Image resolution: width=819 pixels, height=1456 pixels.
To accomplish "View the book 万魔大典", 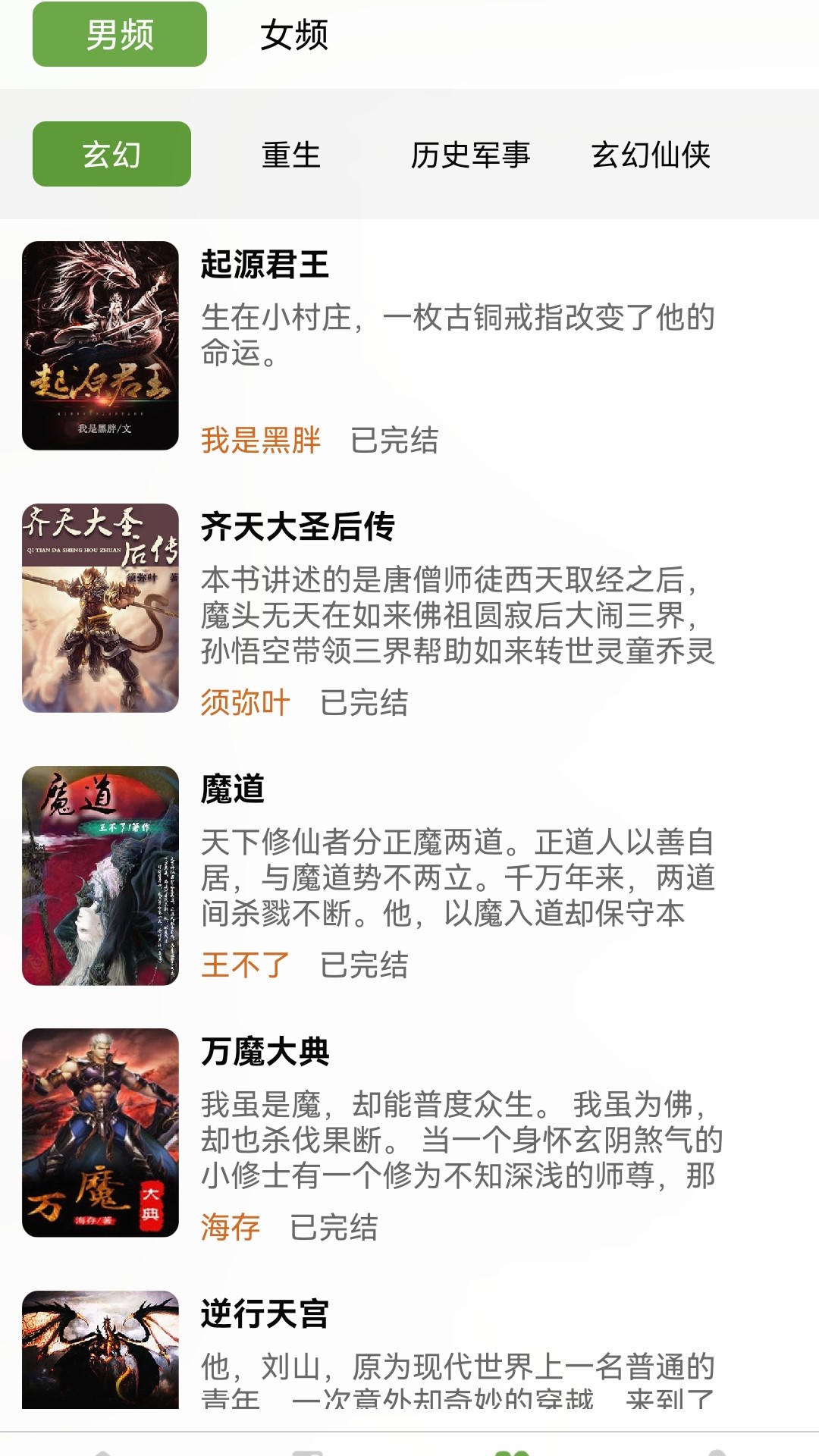I will click(265, 1052).
